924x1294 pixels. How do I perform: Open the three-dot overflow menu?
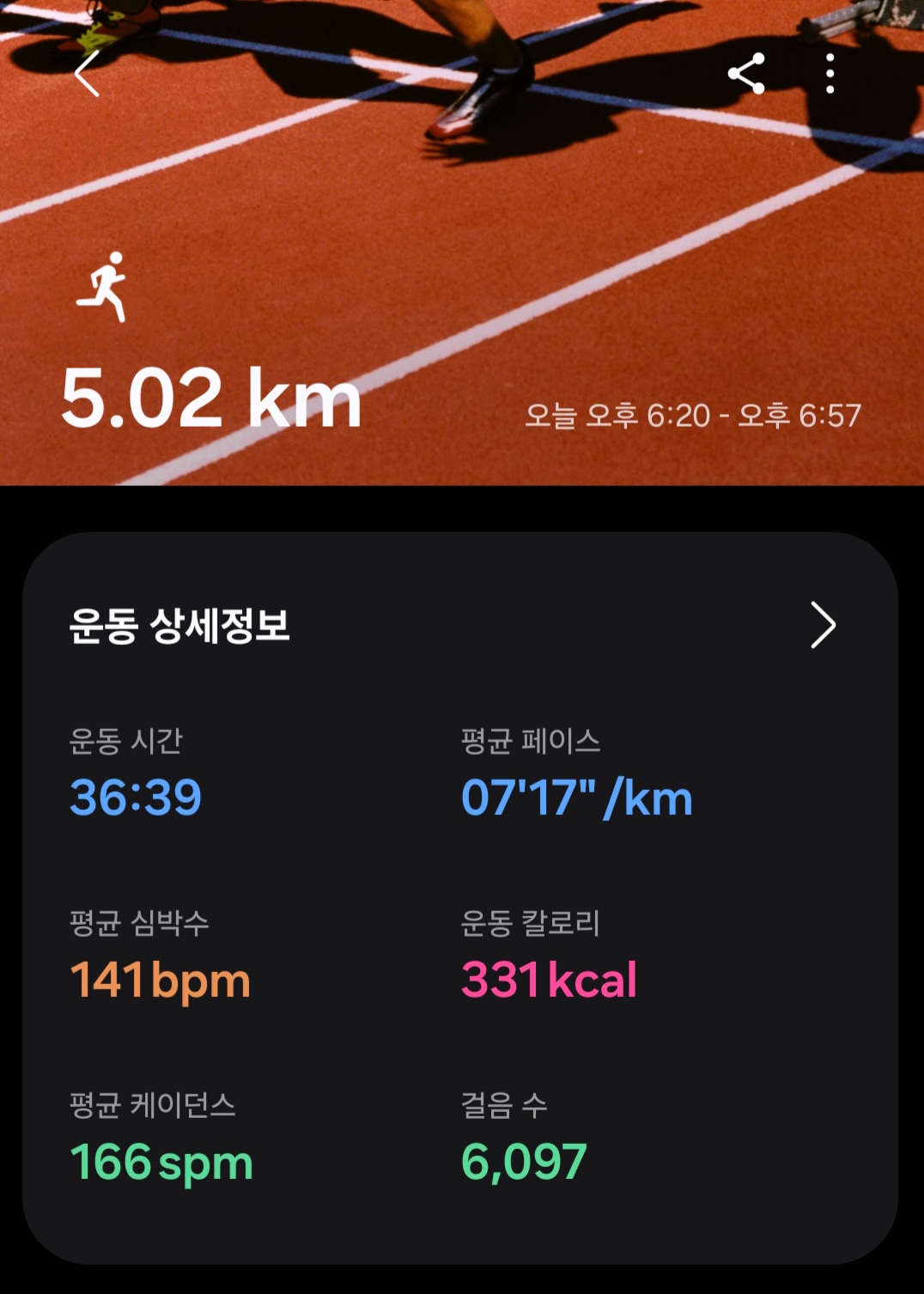tap(830, 74)
